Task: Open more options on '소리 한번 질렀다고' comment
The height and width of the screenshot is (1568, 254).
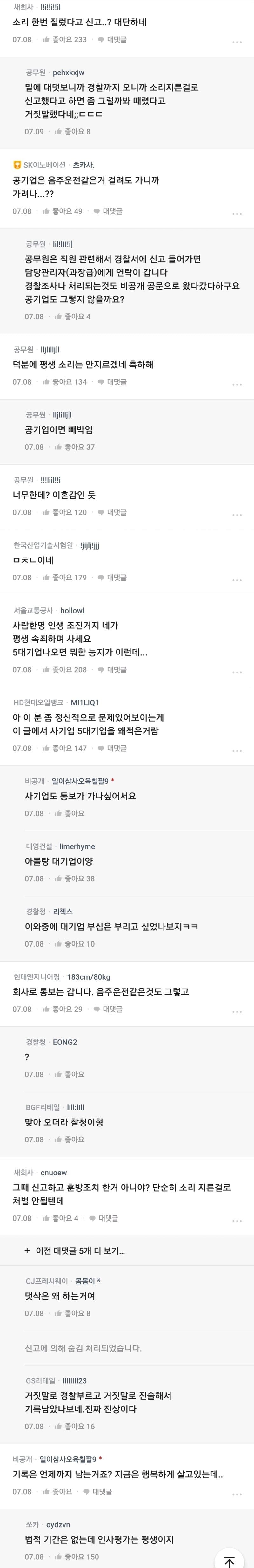Action: (237, 41)
